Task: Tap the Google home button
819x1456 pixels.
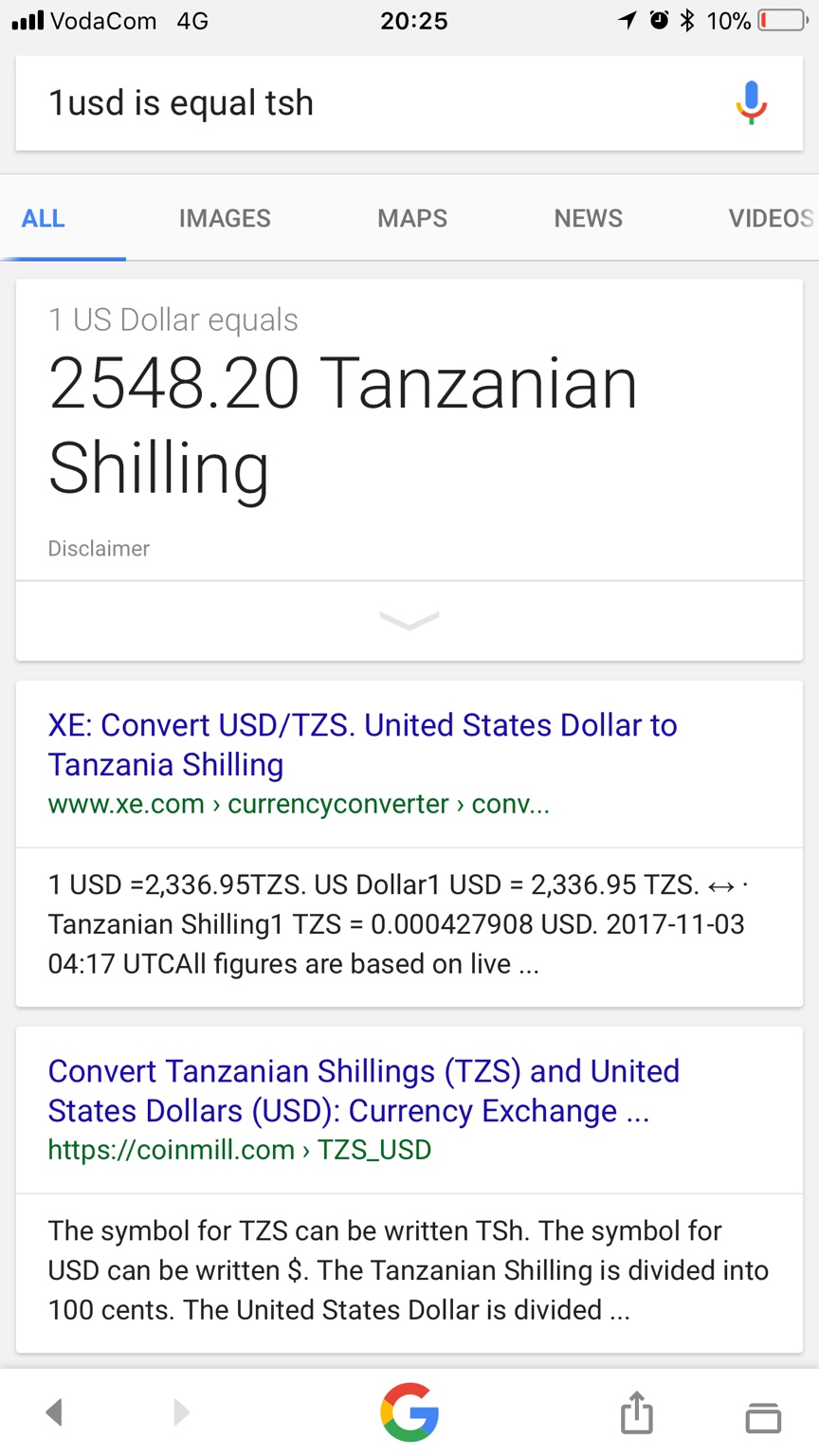Action: [x=409, y=1412]
